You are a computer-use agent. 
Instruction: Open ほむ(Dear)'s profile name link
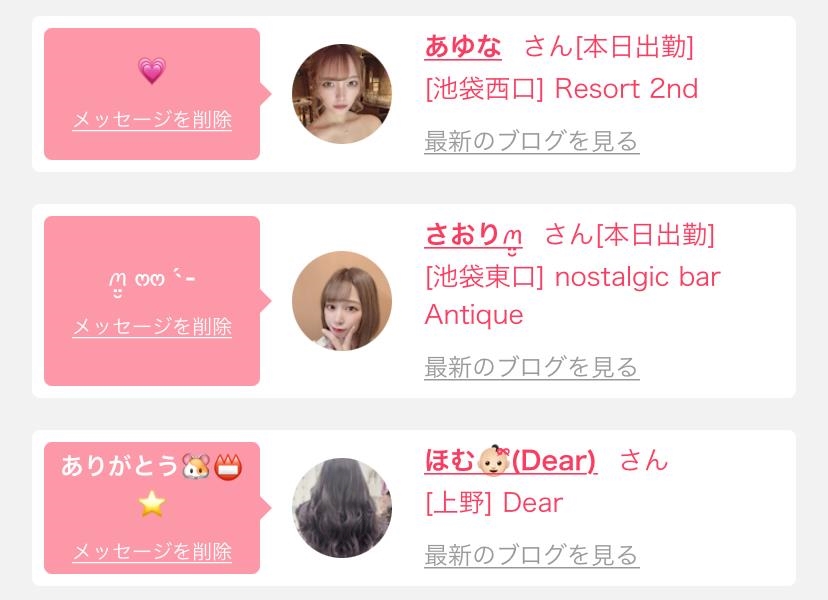pyautogui.click(x=510, y=461)
